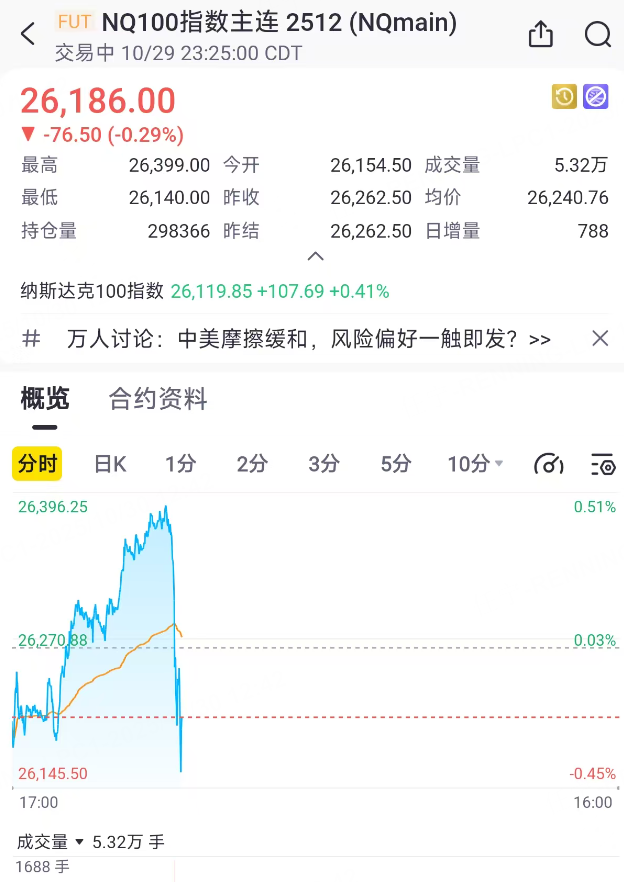
Task: Expand the 10分 period dropdown
Action: click(x=476, y=463)
